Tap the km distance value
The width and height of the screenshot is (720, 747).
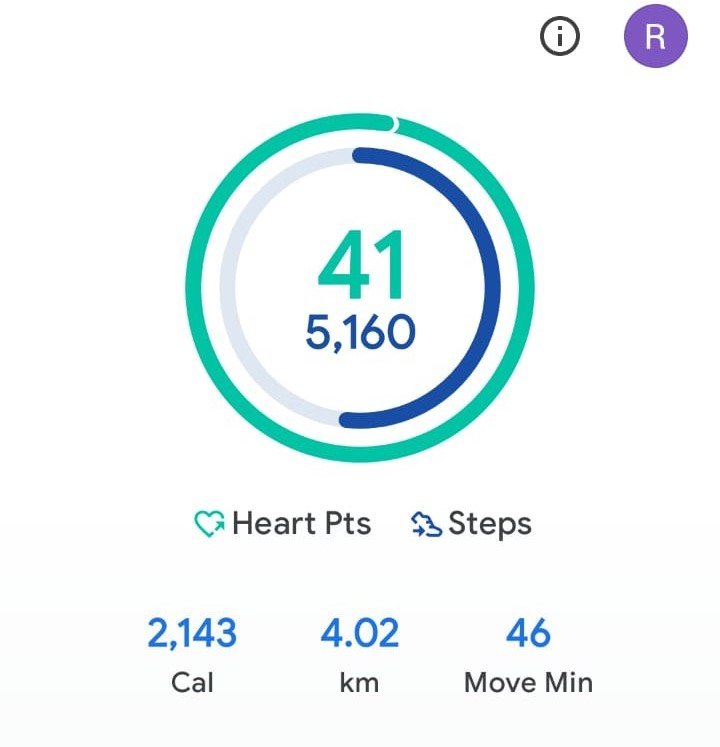tap(360, 633)
